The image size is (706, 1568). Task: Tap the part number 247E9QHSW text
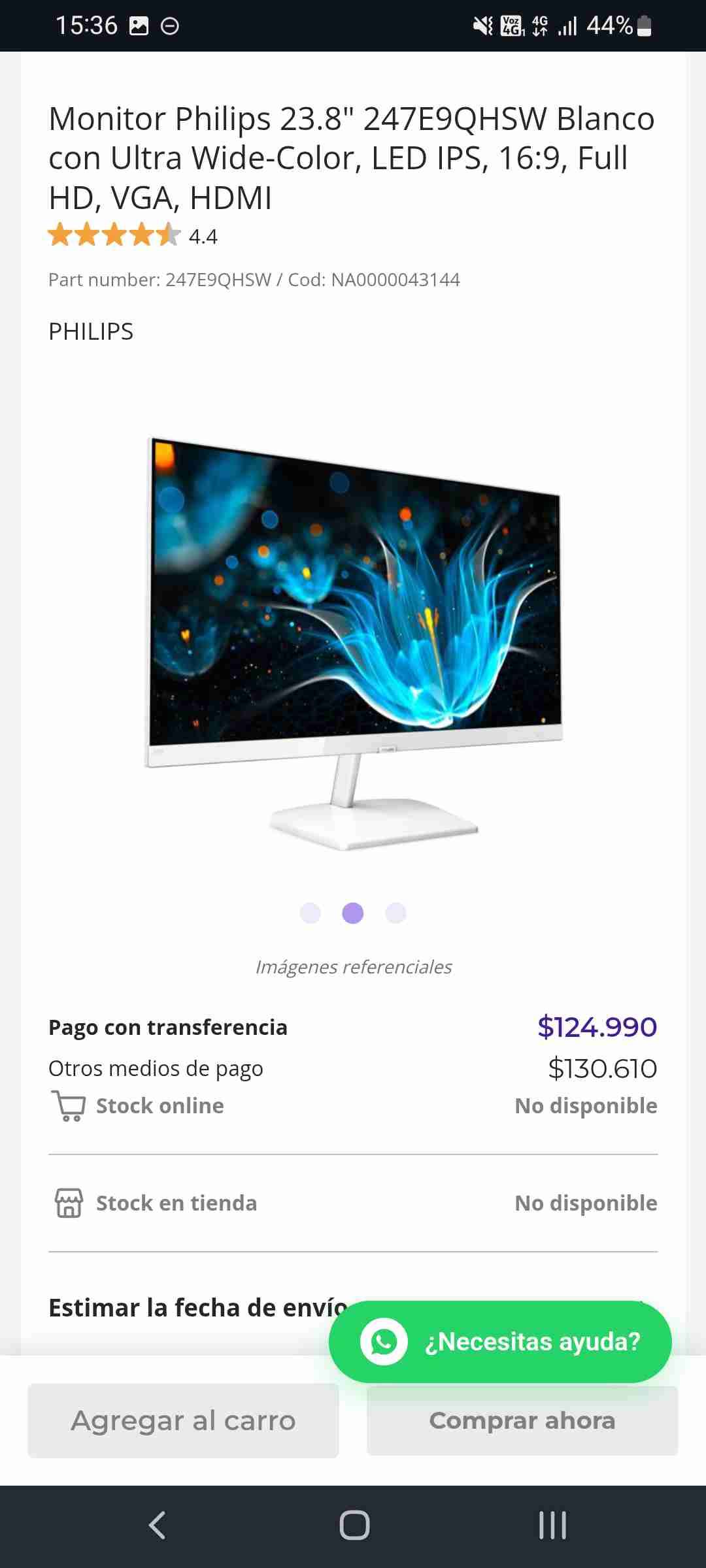coord(218,279)
